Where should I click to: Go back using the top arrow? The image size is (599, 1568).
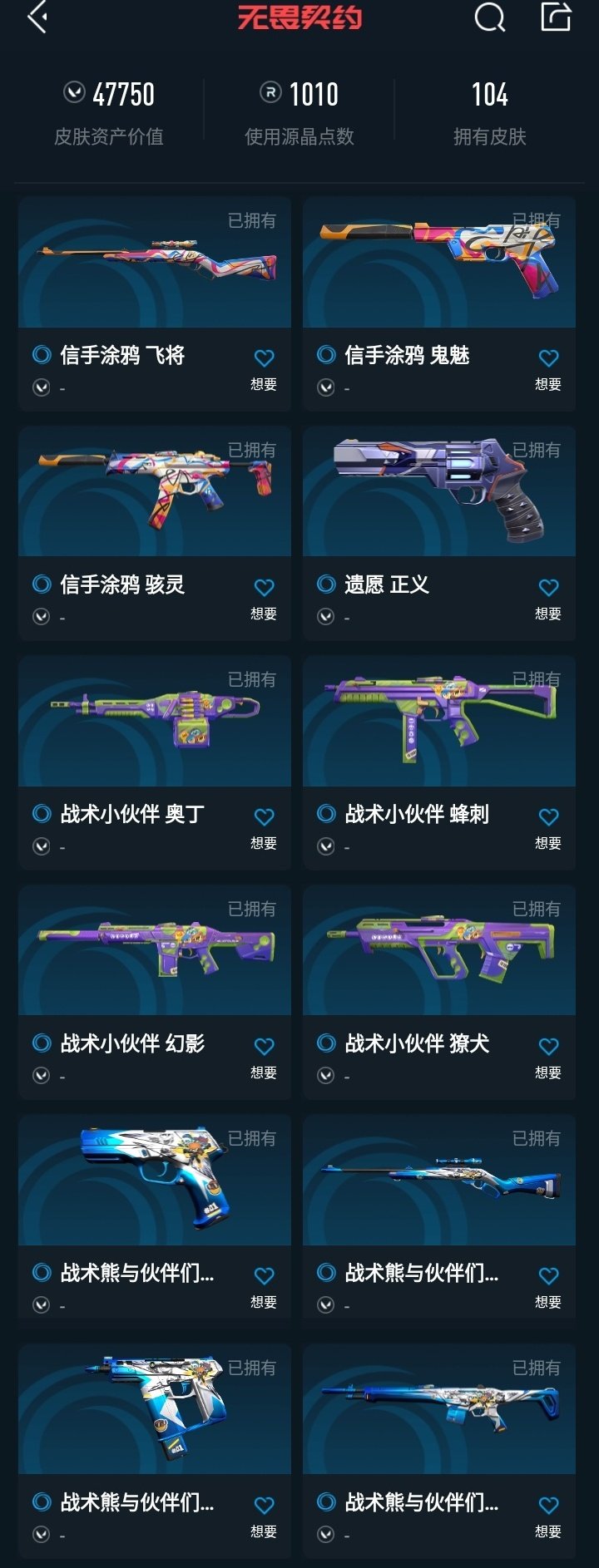pos(37,17)
